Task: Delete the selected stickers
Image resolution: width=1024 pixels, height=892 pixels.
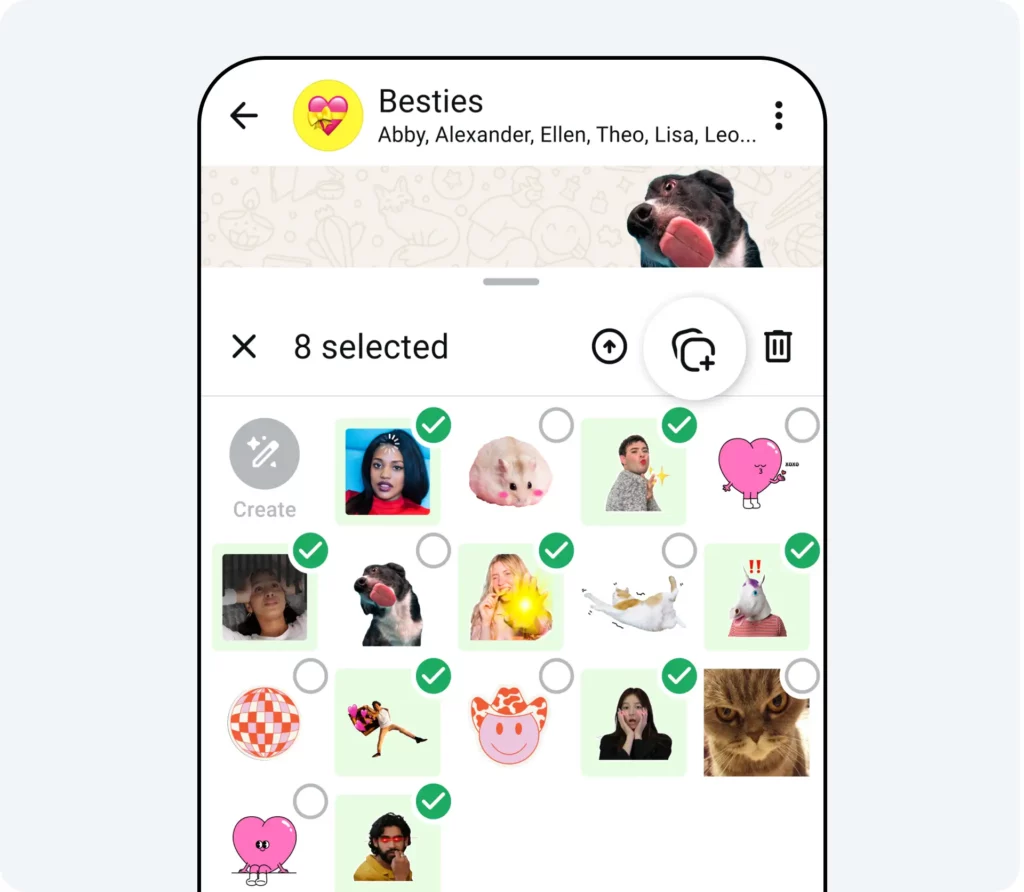Action: (x=778, y=347)
